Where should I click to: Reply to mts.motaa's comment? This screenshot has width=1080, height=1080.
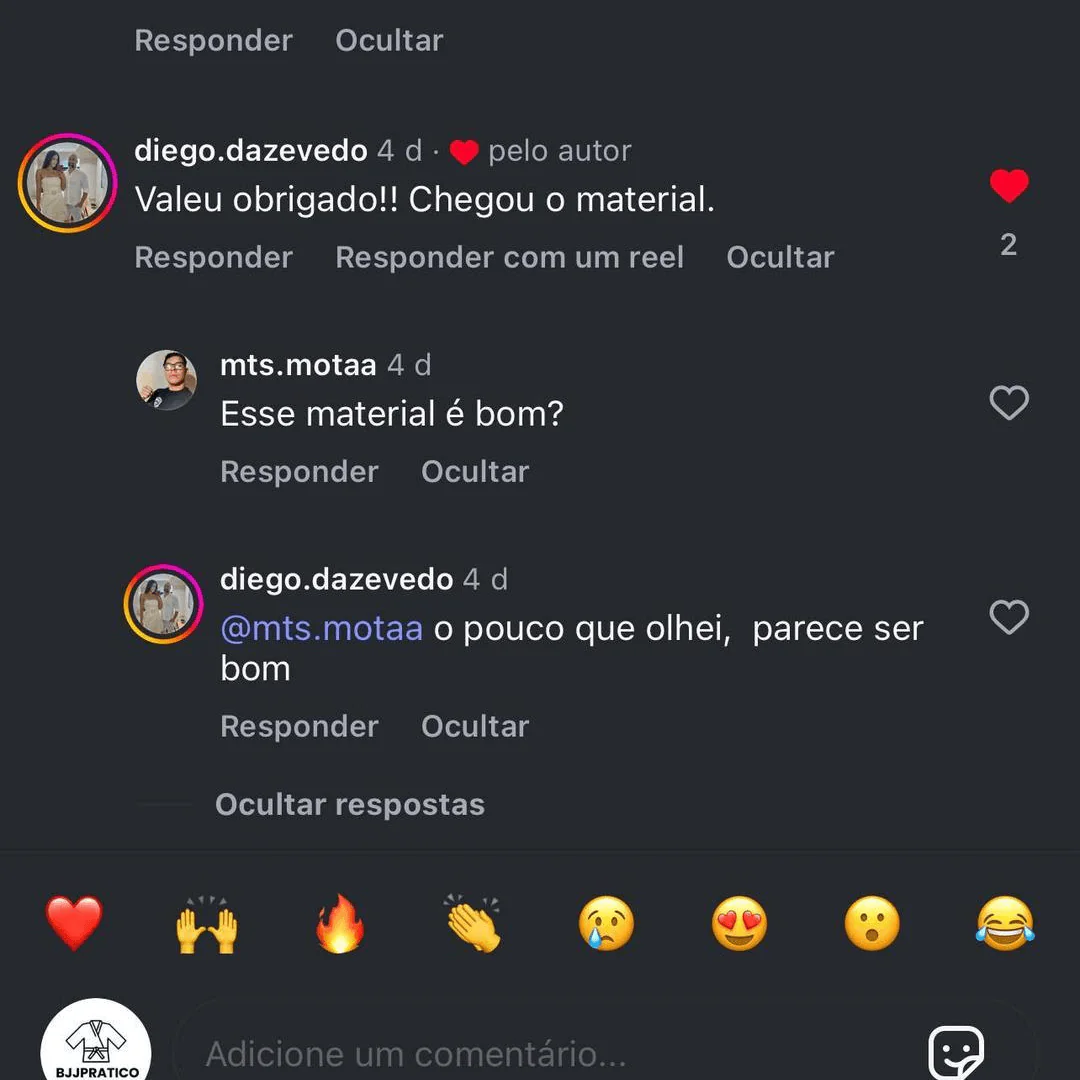click(x=299, y=471)
